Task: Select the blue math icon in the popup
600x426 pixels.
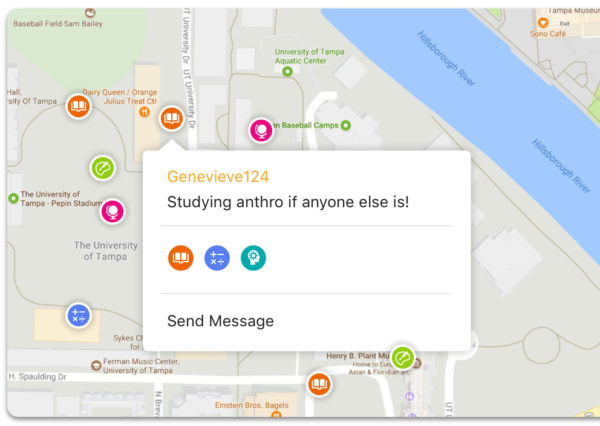Action: (217, 258)
